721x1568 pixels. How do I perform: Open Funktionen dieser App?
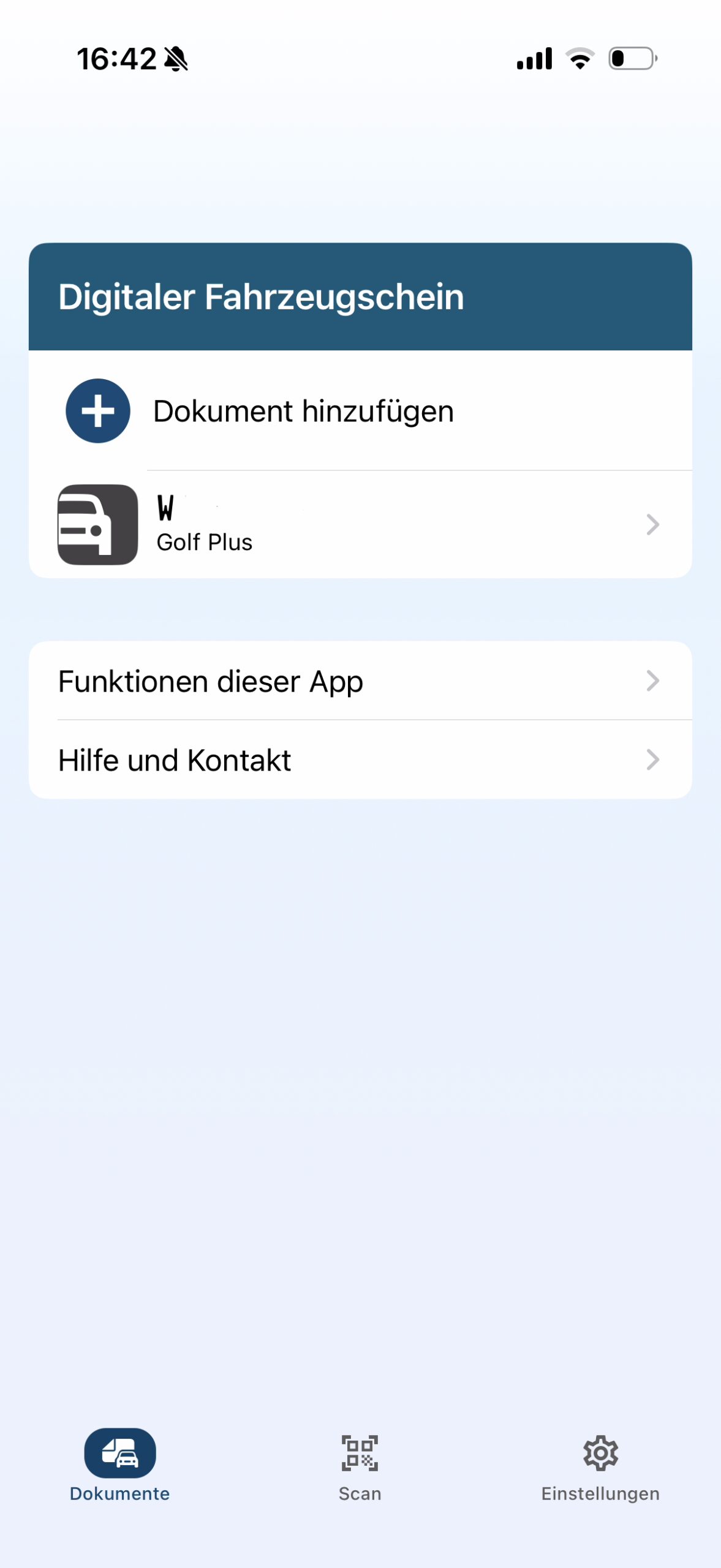[x=360, y=681]
